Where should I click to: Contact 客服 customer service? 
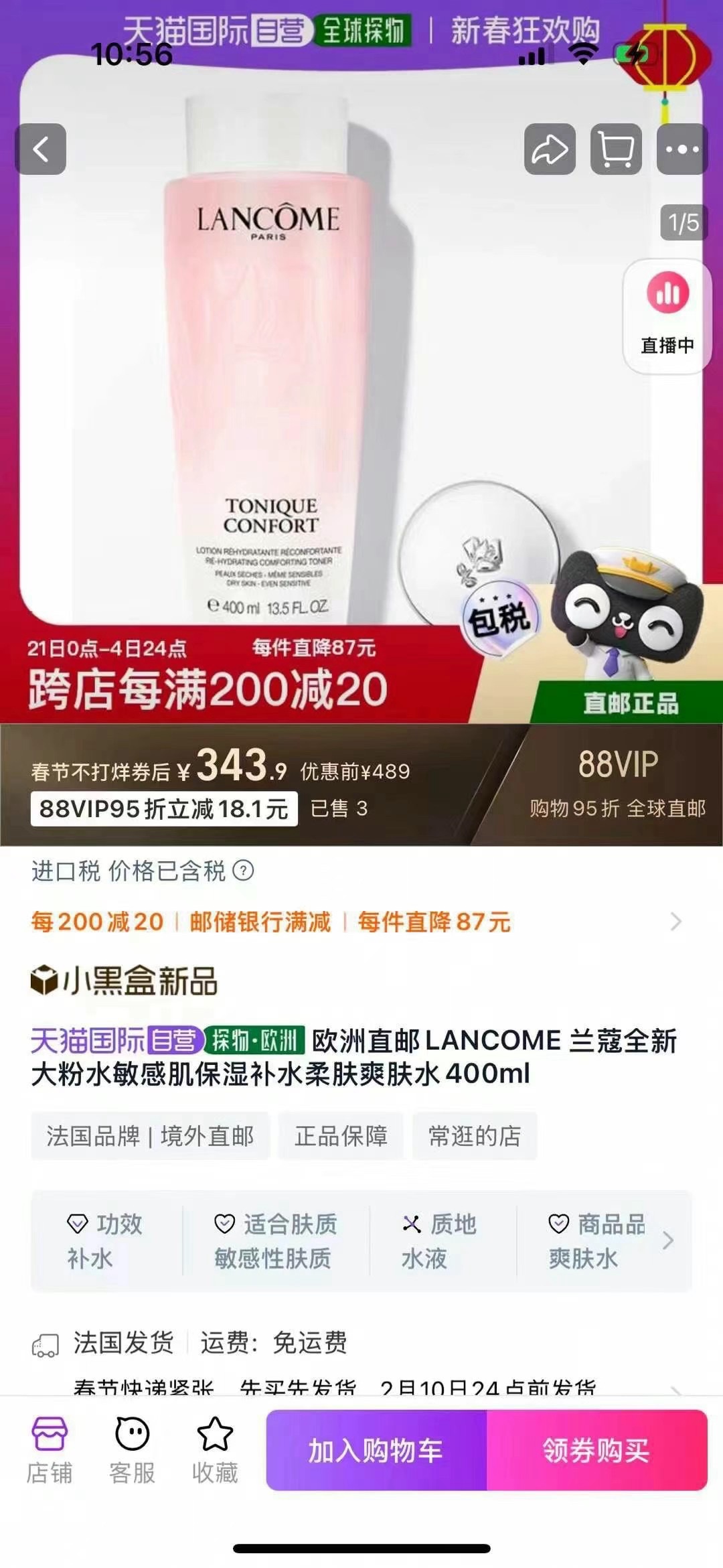132,1450
